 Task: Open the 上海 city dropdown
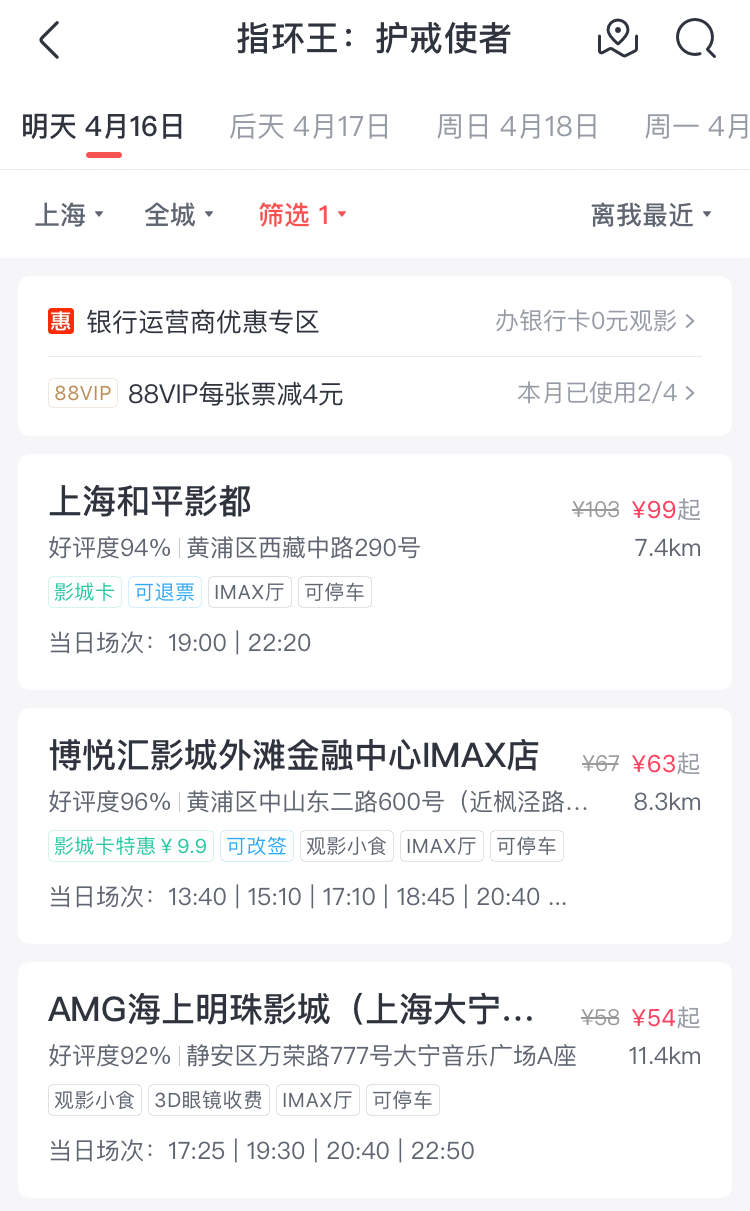tap(70, 215)
